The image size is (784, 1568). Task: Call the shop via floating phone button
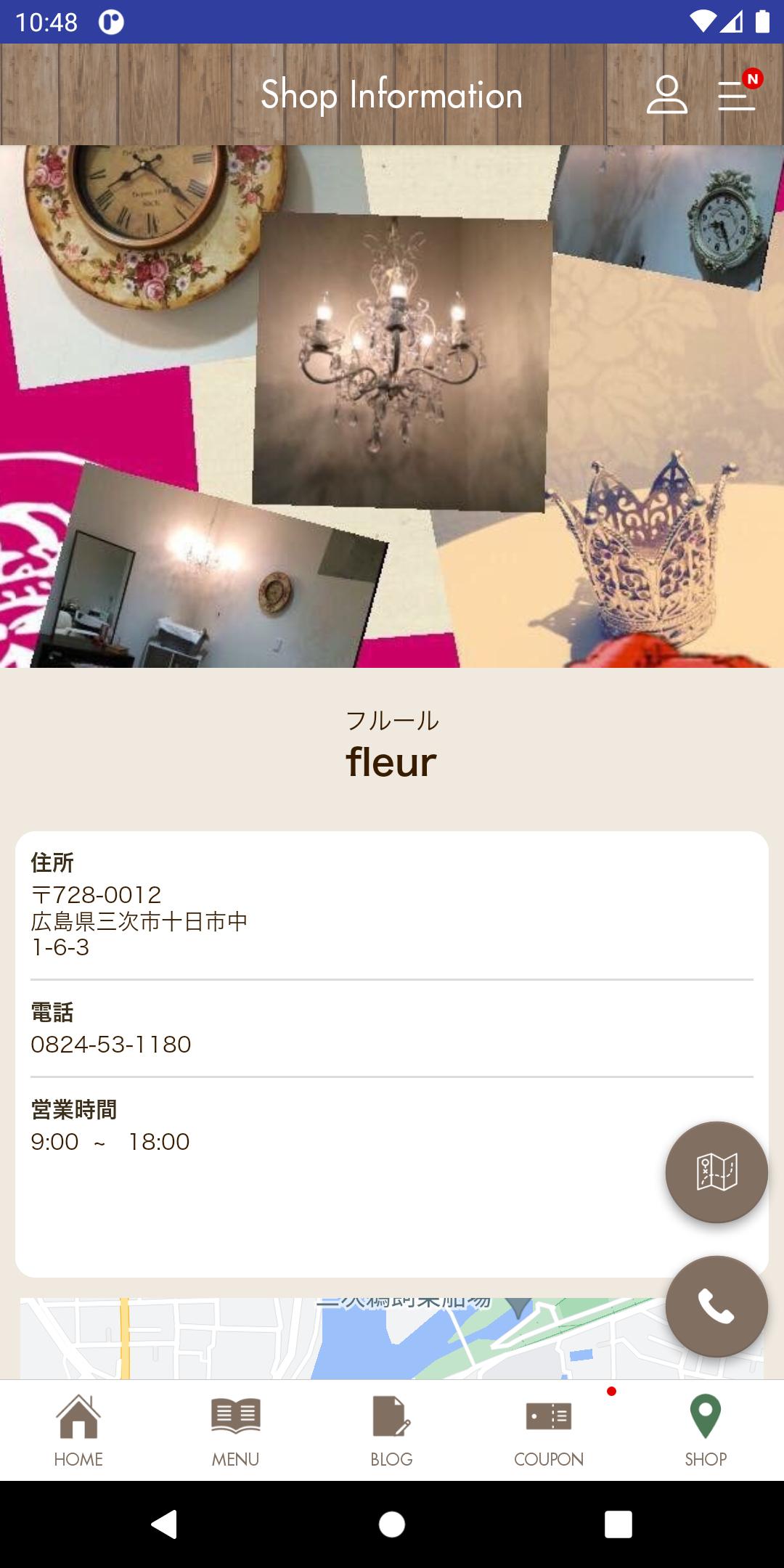(x=716, y=1306)
